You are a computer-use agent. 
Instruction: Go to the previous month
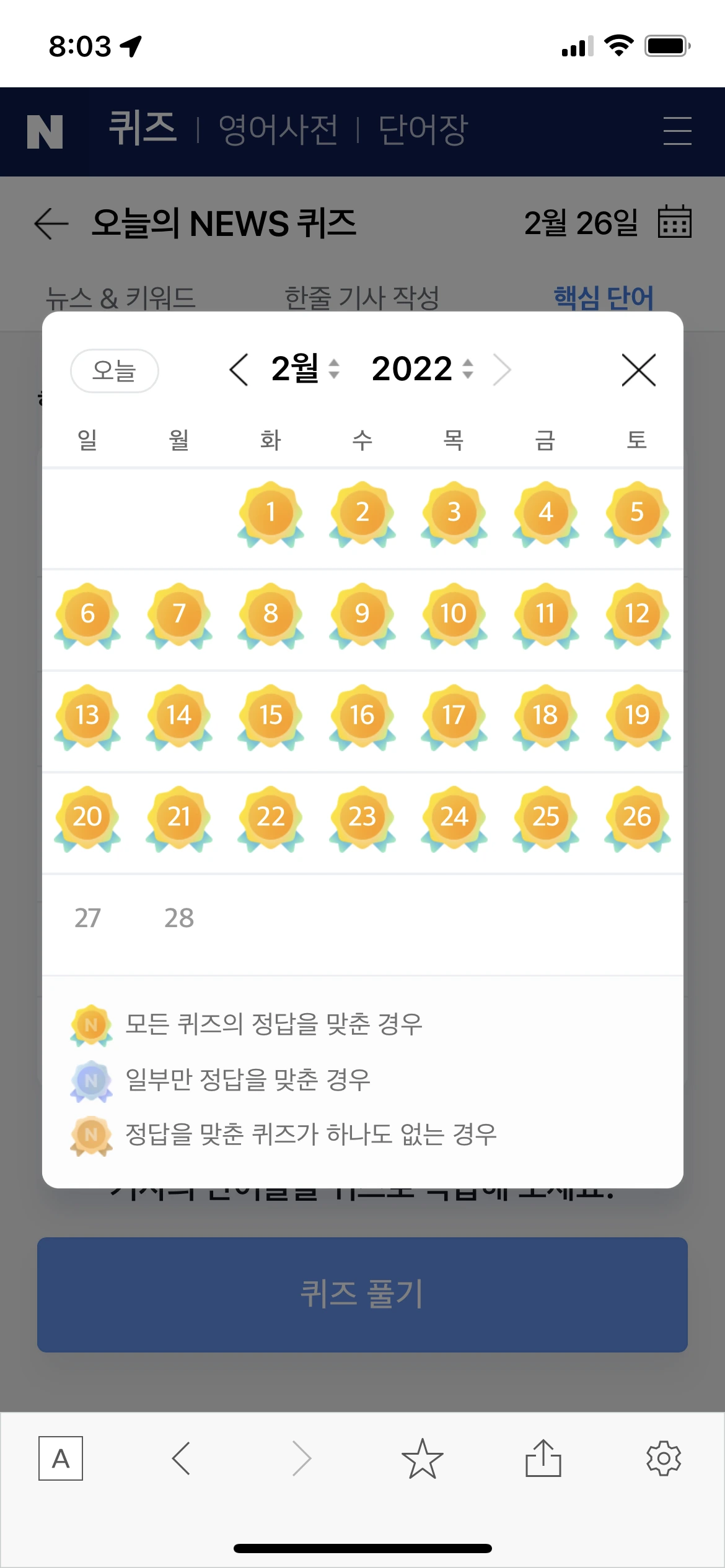point(239,370)
